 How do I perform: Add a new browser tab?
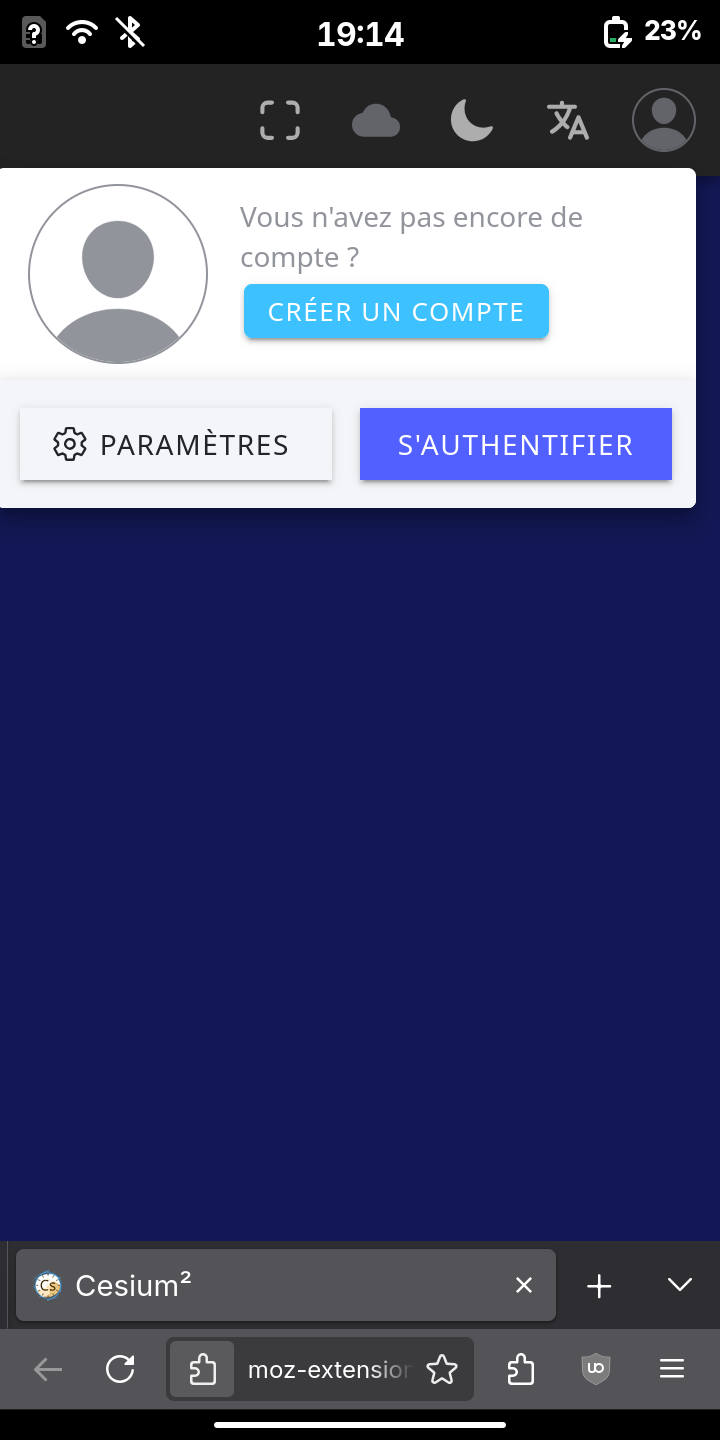(x=599, y=1286)
